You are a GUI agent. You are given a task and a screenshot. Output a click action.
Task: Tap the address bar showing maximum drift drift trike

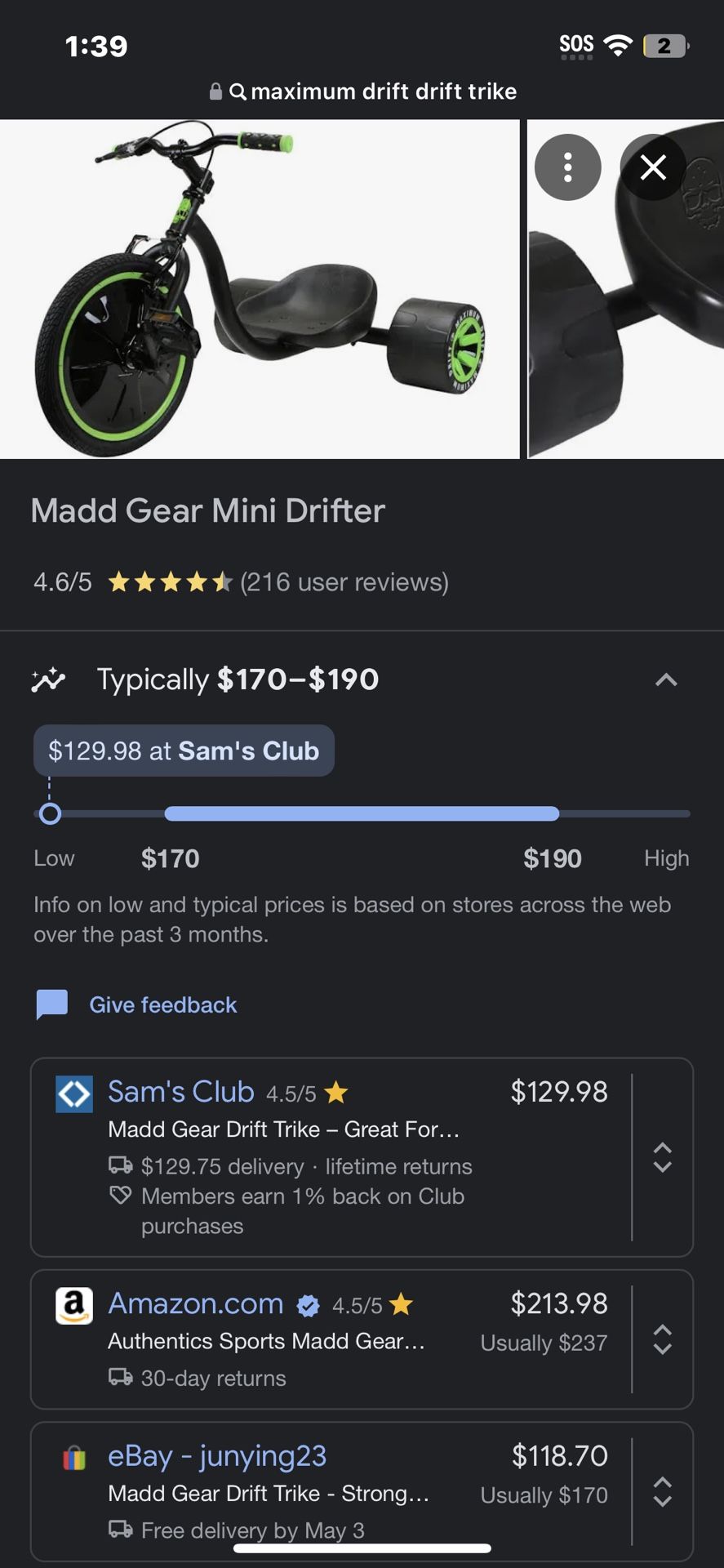tap(362, 91)
